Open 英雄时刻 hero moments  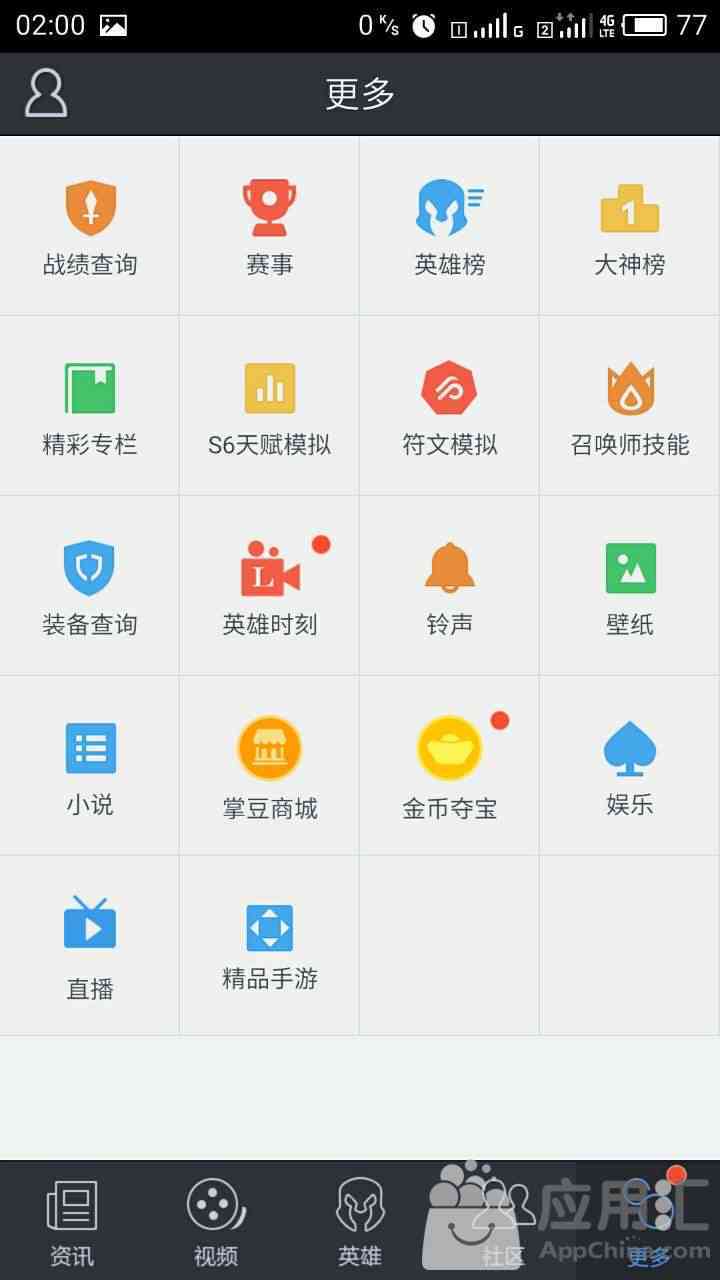pos(270,586)
